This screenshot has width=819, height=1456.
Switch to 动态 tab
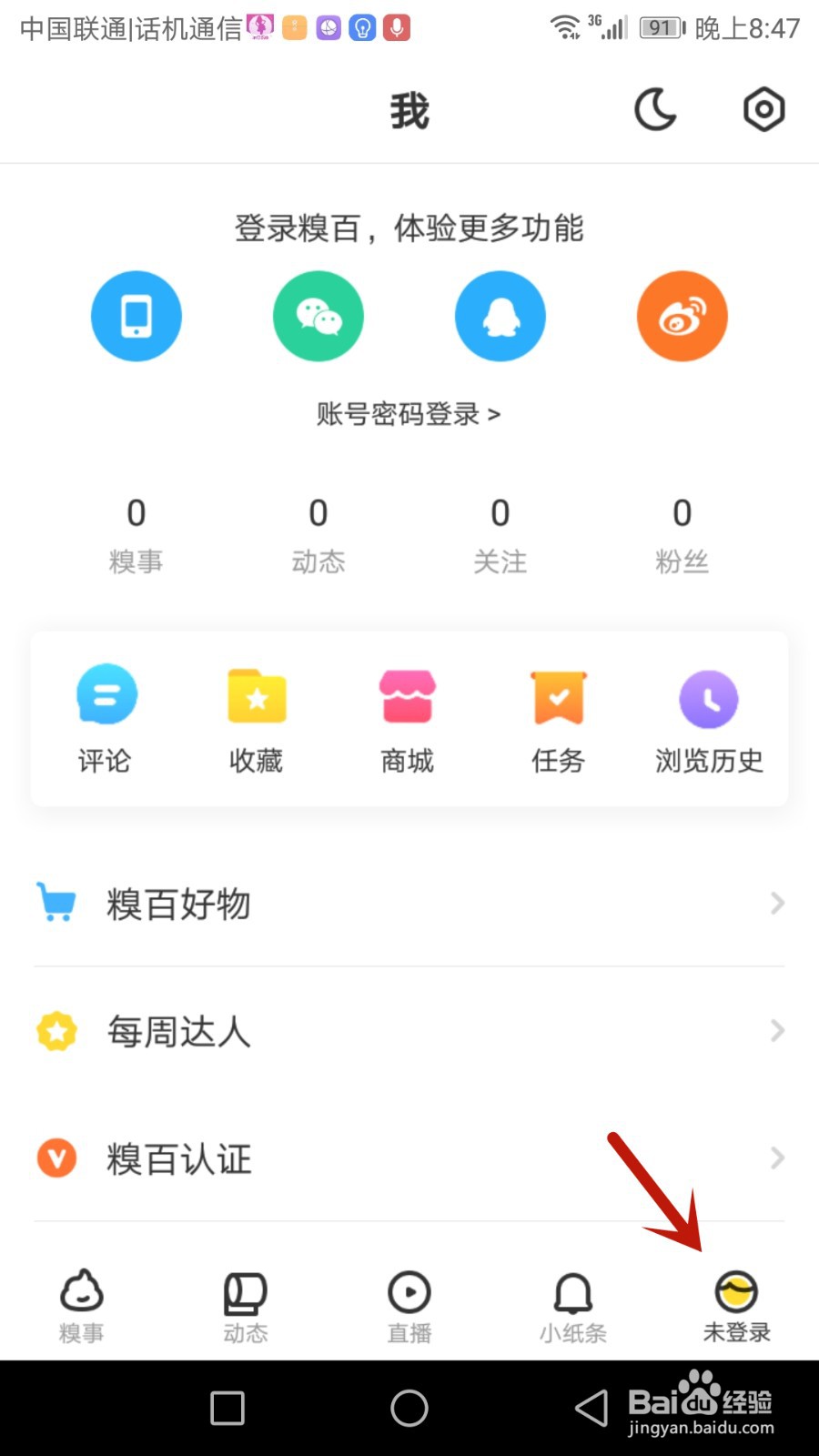tap(246, 1306)
